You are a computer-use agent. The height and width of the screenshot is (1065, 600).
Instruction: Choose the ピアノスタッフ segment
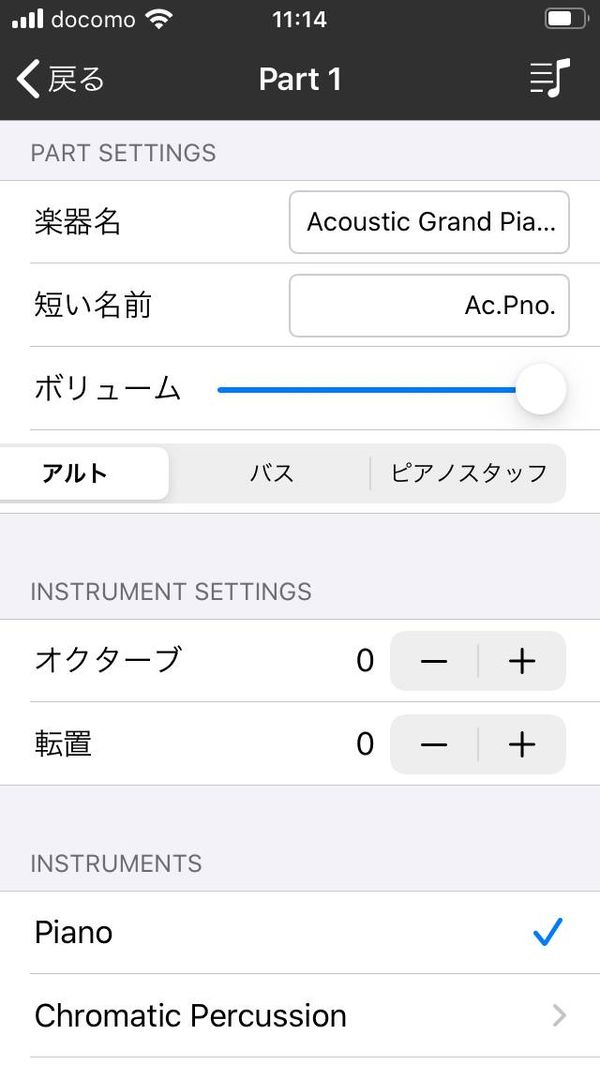[468, 473]
